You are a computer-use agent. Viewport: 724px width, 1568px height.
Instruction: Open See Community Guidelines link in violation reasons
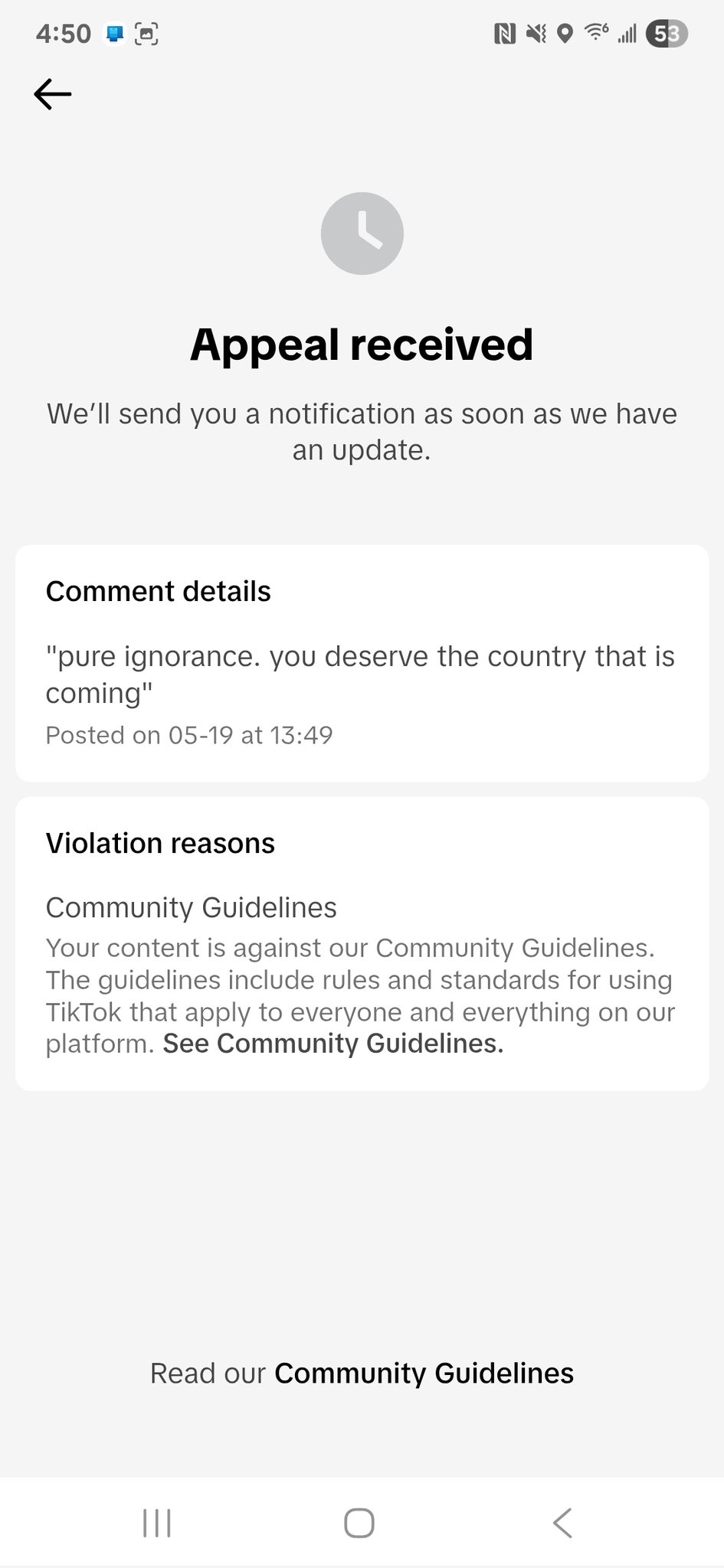pos(333,1044)
